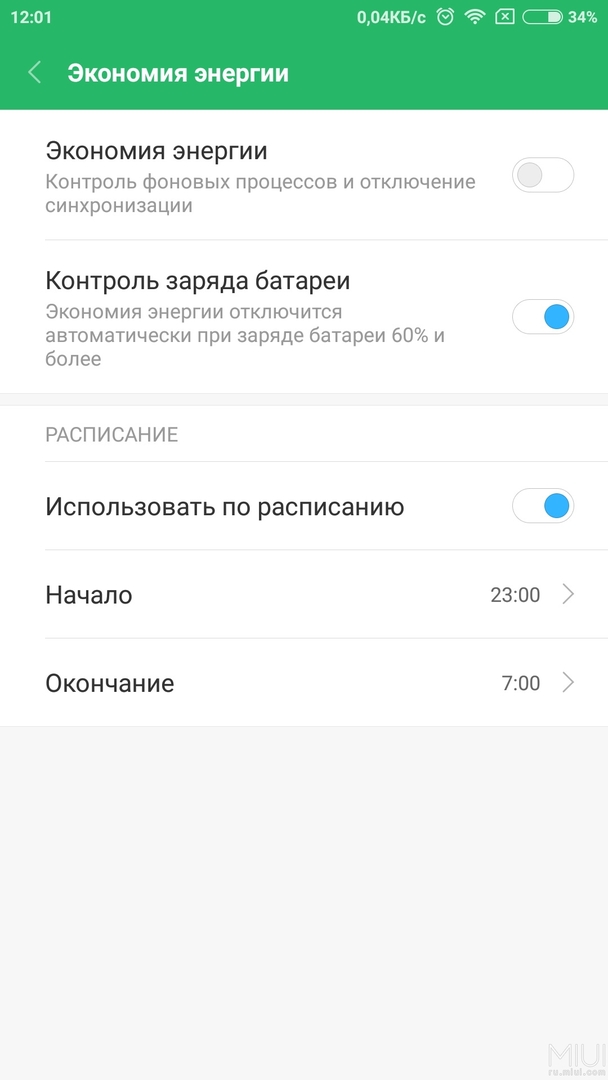Open the Начало time setting

pyautogui.click(x=304, y=595)
